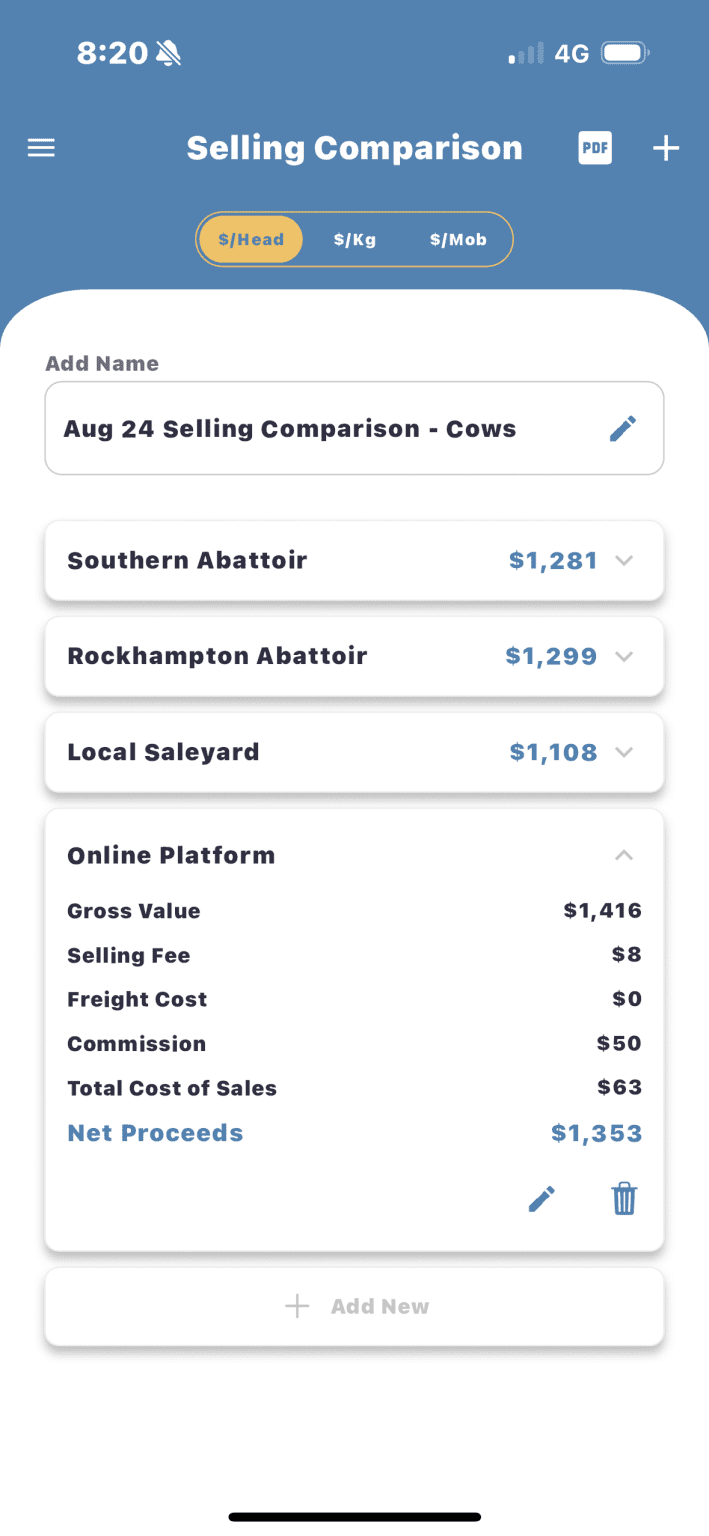The width and height of the screenshot is (709, 1536).
Task: Delete the Online Platform entry
Action: (x=624, y=1198)
